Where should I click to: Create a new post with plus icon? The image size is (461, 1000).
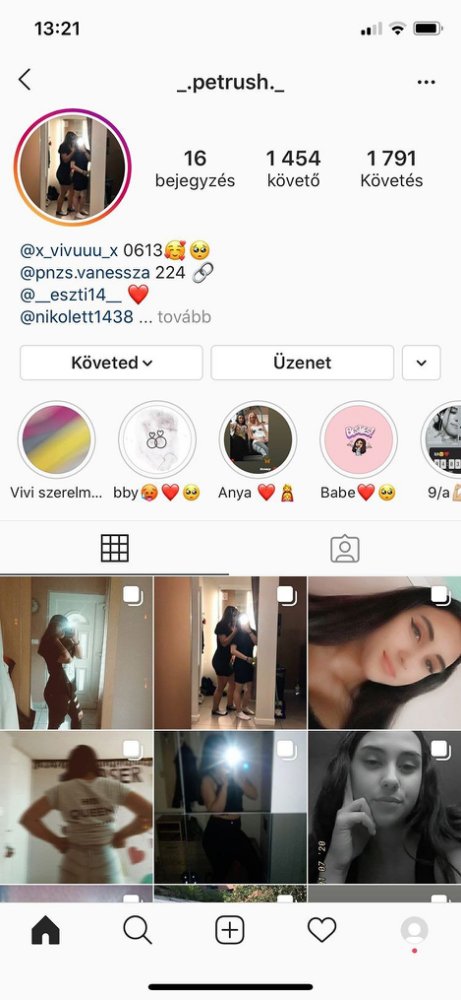coord(230,931)
